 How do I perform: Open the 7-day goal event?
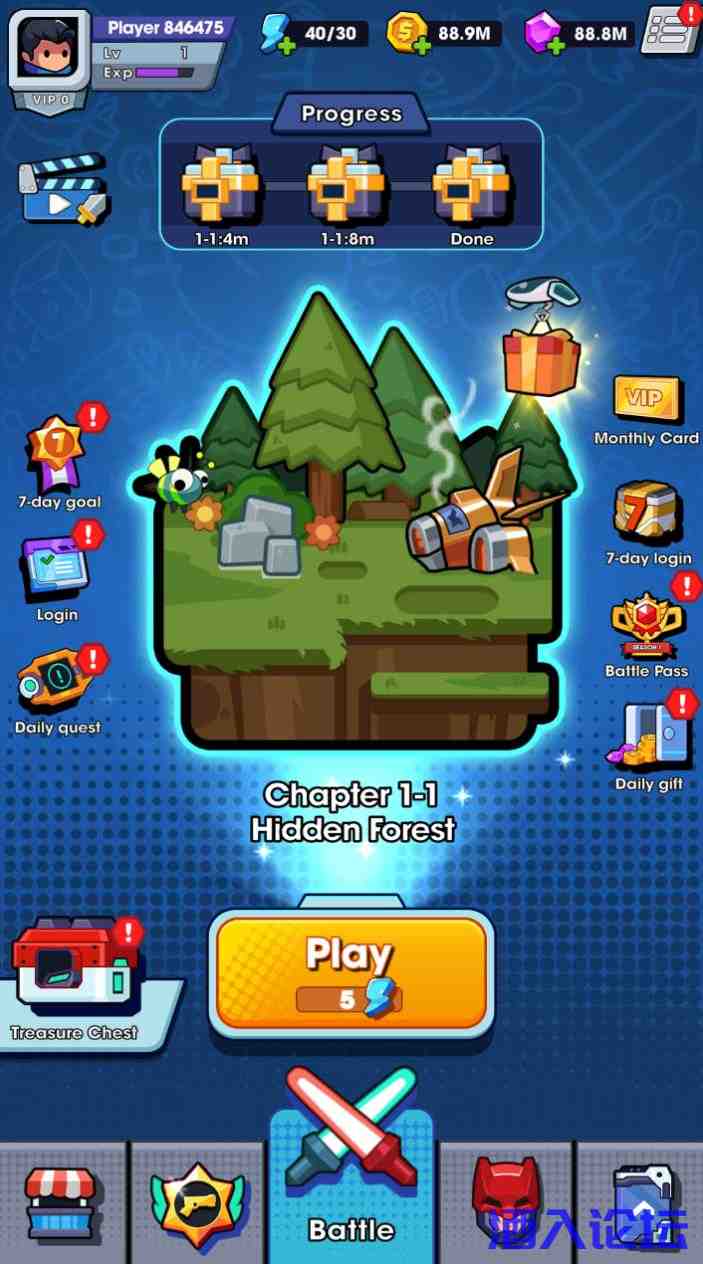[58, 455]
